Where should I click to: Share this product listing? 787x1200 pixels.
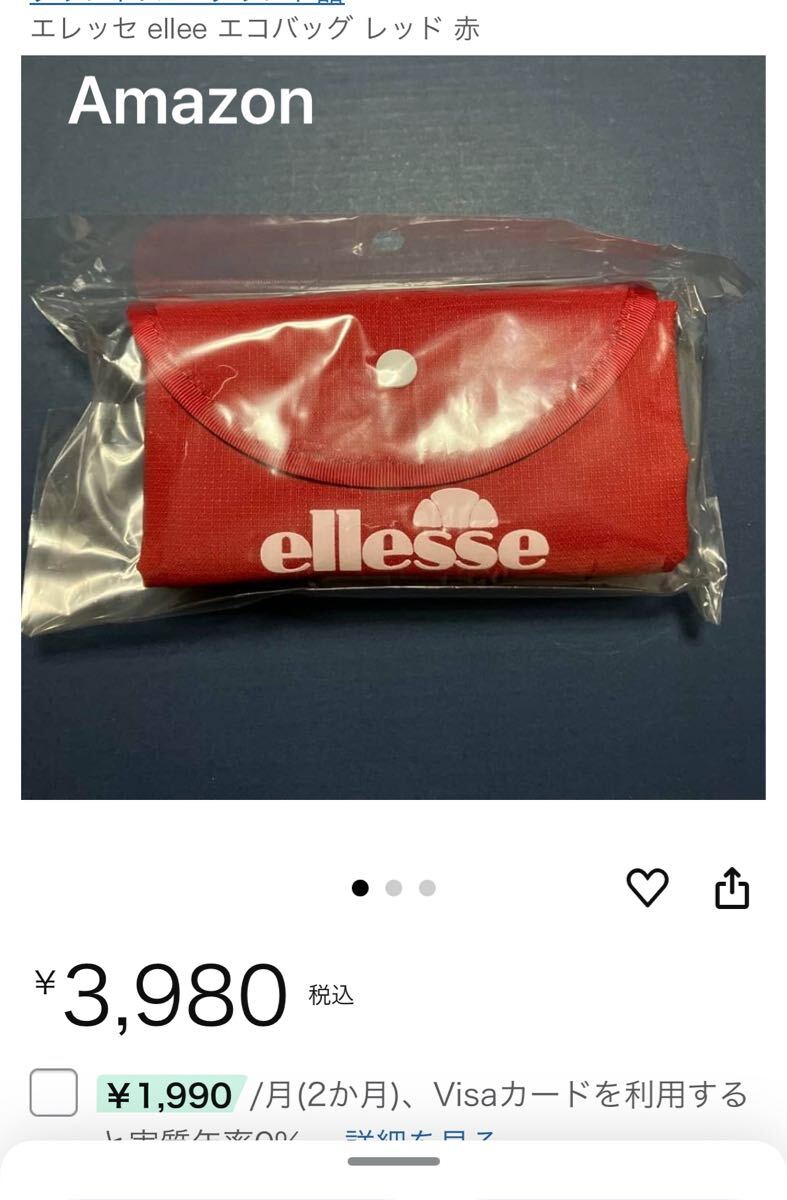[x=732, y=888]
